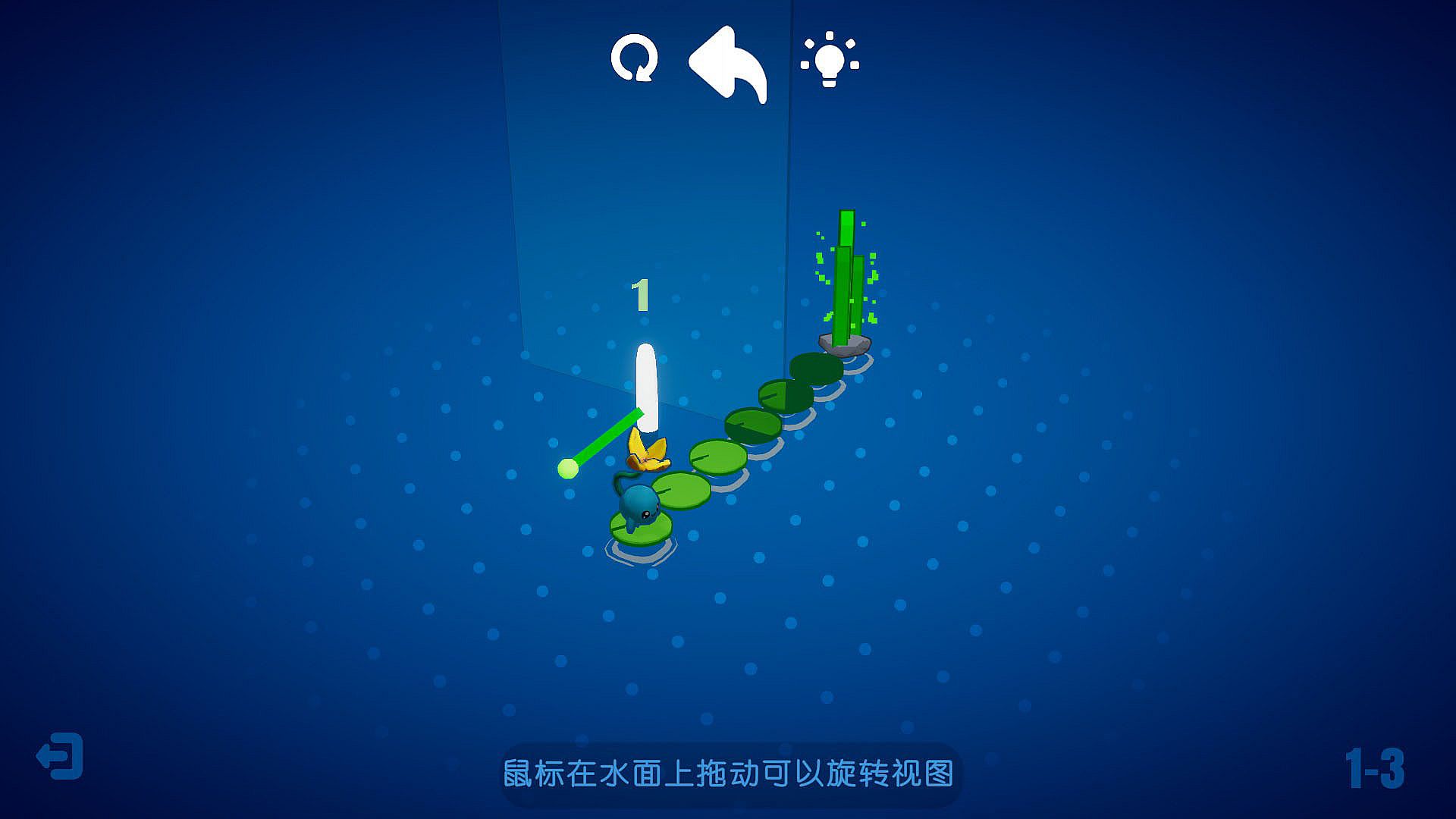Restart the level with the reset icon
Image resolution: width=1456 pixels, height=819 pixels.
click(x=634, y=58)
